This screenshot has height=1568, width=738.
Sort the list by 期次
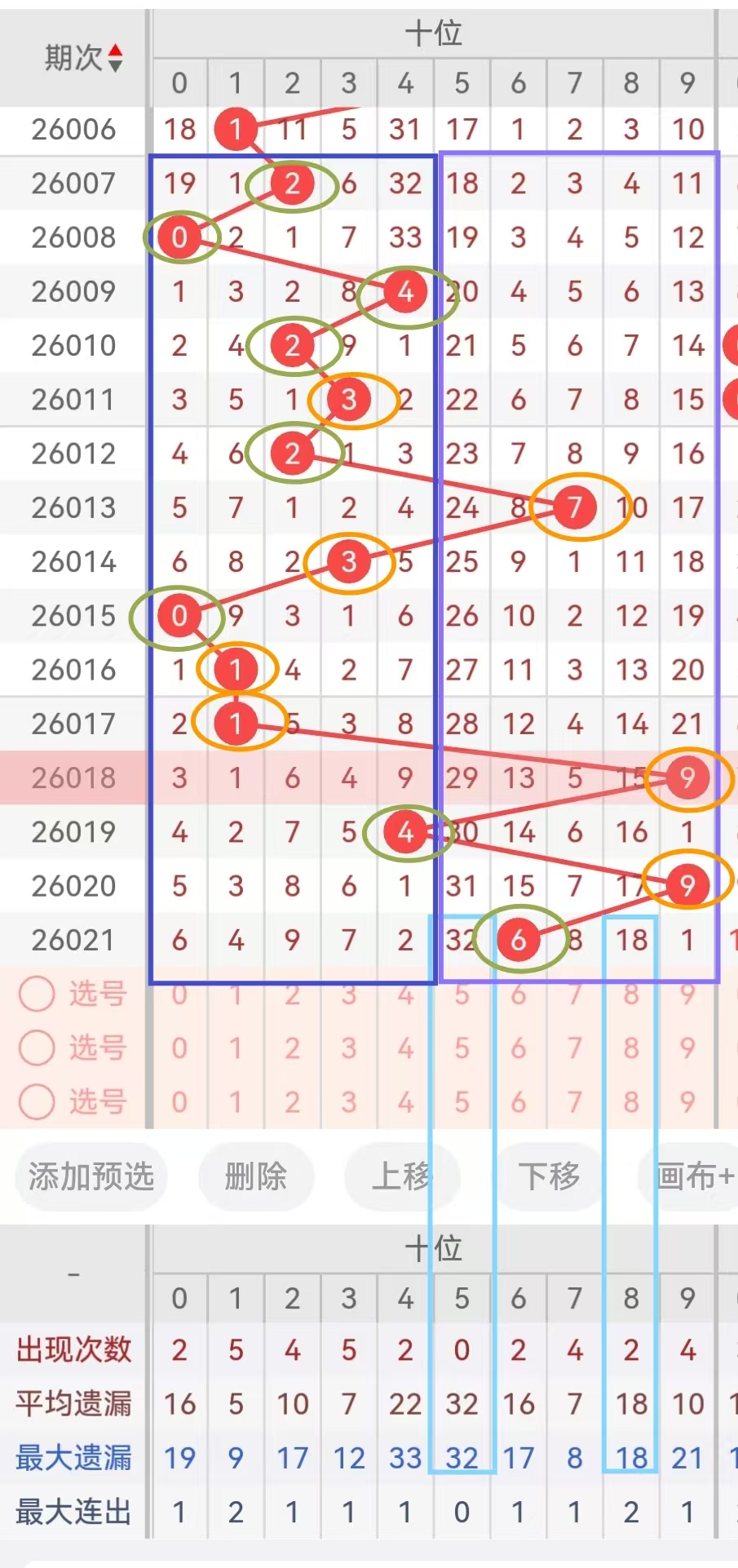click(83, 58)
